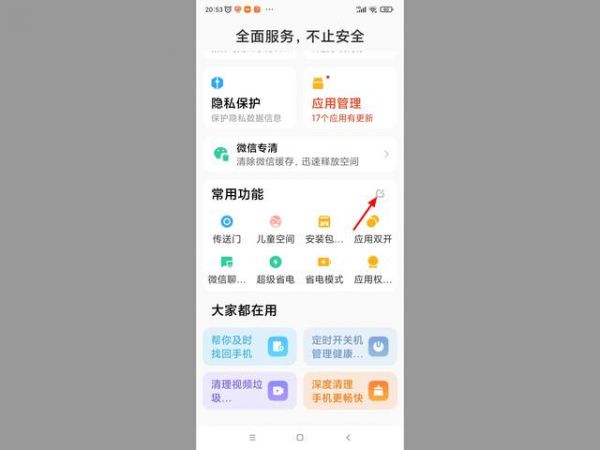This screenshot has width=600, height=450.
Task: Open 清理视频垃圾 video cleanup card
Action: click(x=250, y=390)
